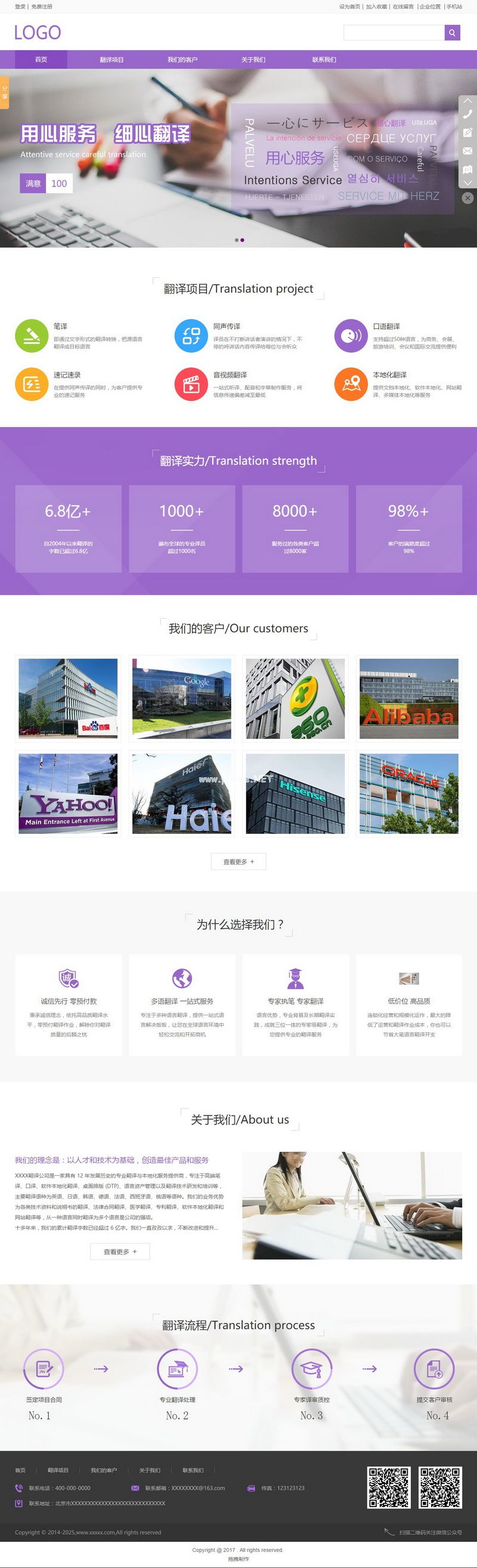Select 联系我们 in the top navigation
477x1568 pixels.
(324, 60)
